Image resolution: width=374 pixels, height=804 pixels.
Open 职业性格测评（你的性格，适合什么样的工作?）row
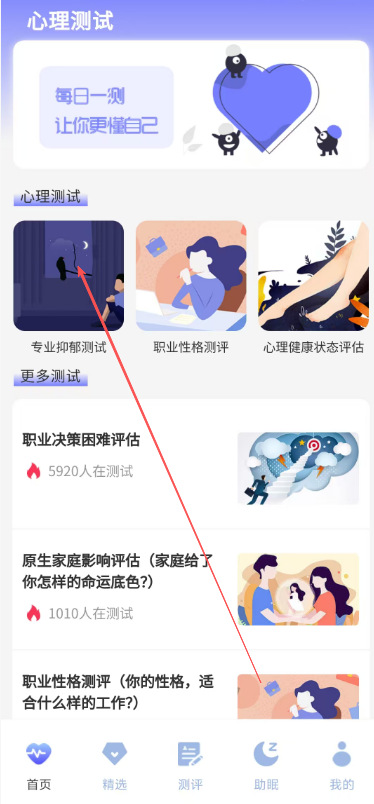191,685
